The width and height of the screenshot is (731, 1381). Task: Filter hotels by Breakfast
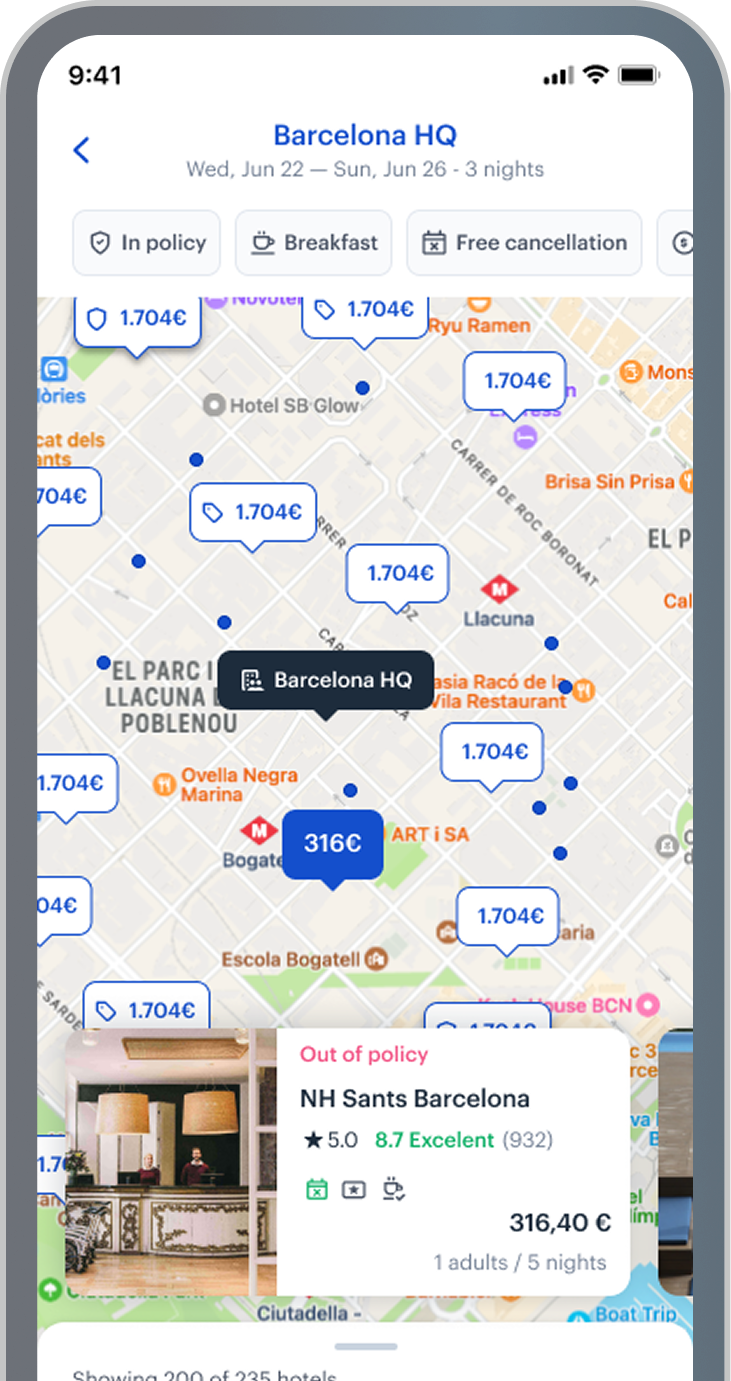point(314,243)
